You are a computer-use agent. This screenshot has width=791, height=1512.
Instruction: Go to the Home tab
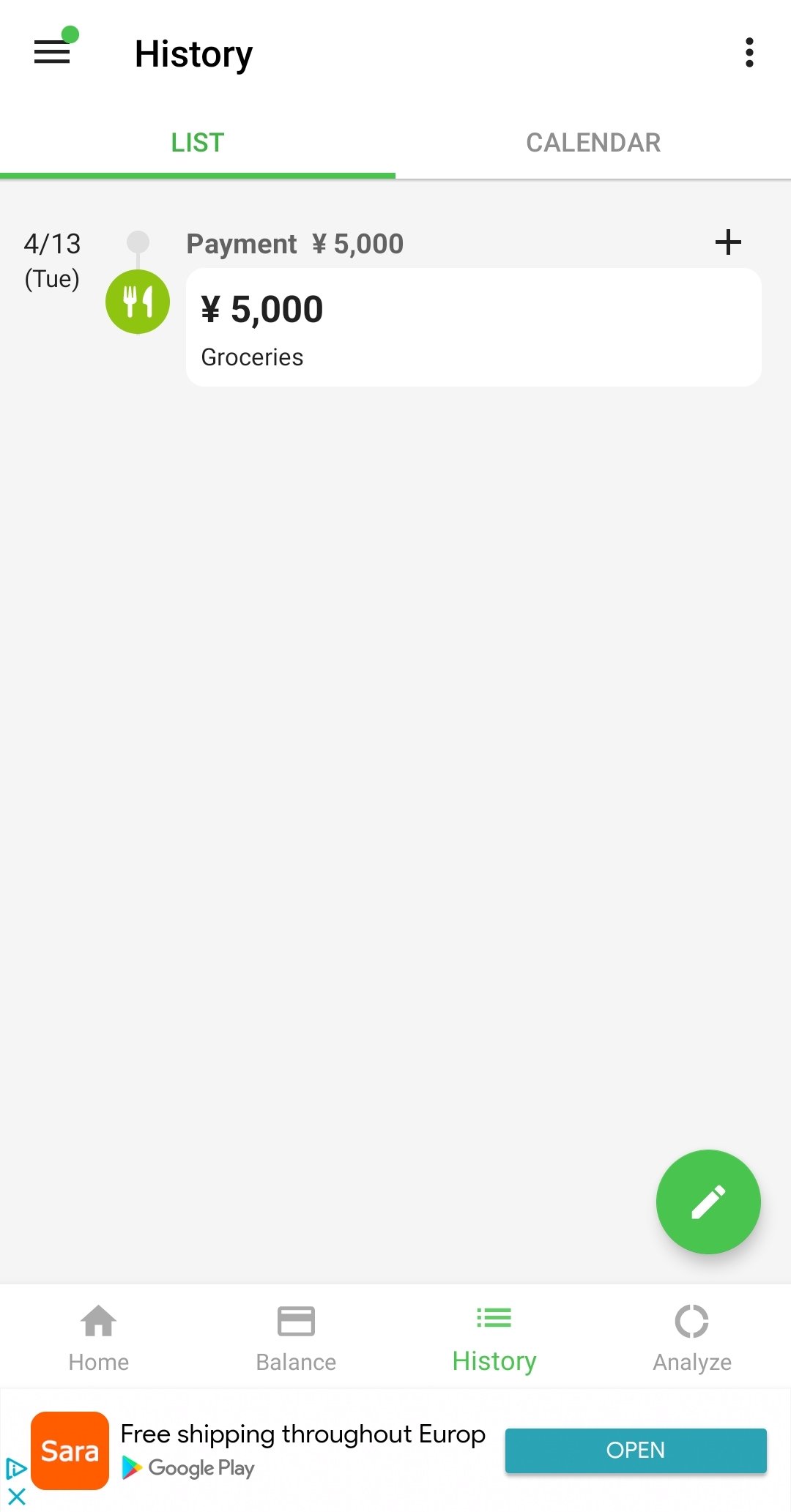click(99, 1338)
